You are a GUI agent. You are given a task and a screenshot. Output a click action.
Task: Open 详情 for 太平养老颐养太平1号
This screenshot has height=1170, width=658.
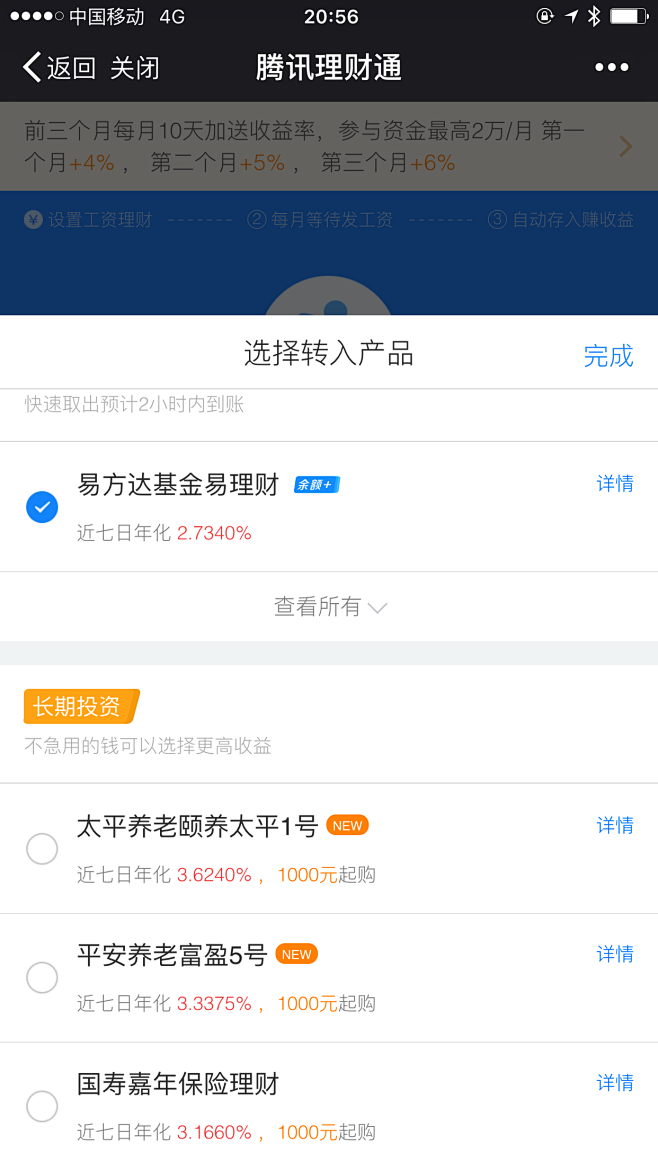coord(615,825)
